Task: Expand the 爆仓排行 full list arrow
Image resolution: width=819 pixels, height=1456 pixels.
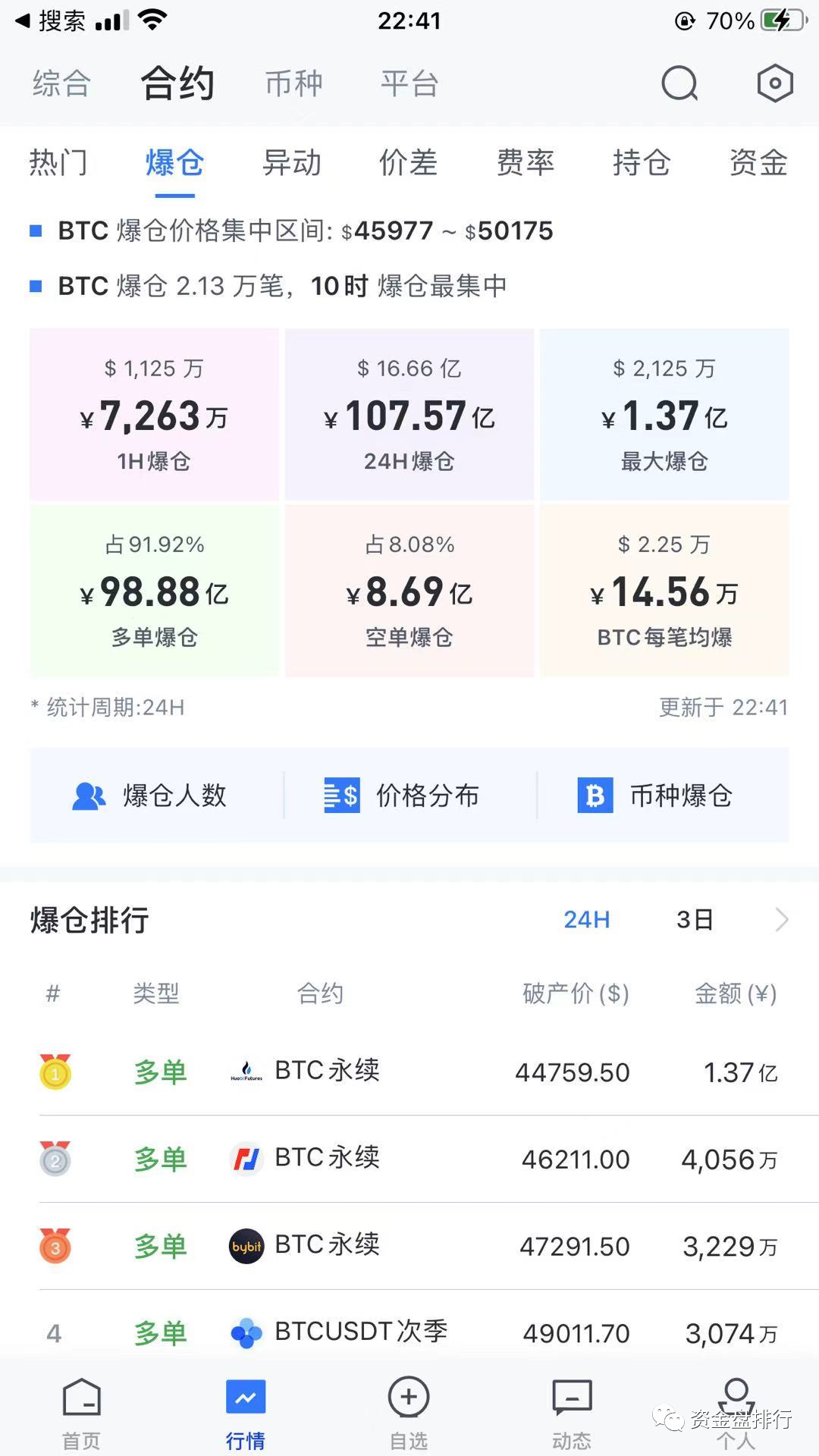Action: 782,920
